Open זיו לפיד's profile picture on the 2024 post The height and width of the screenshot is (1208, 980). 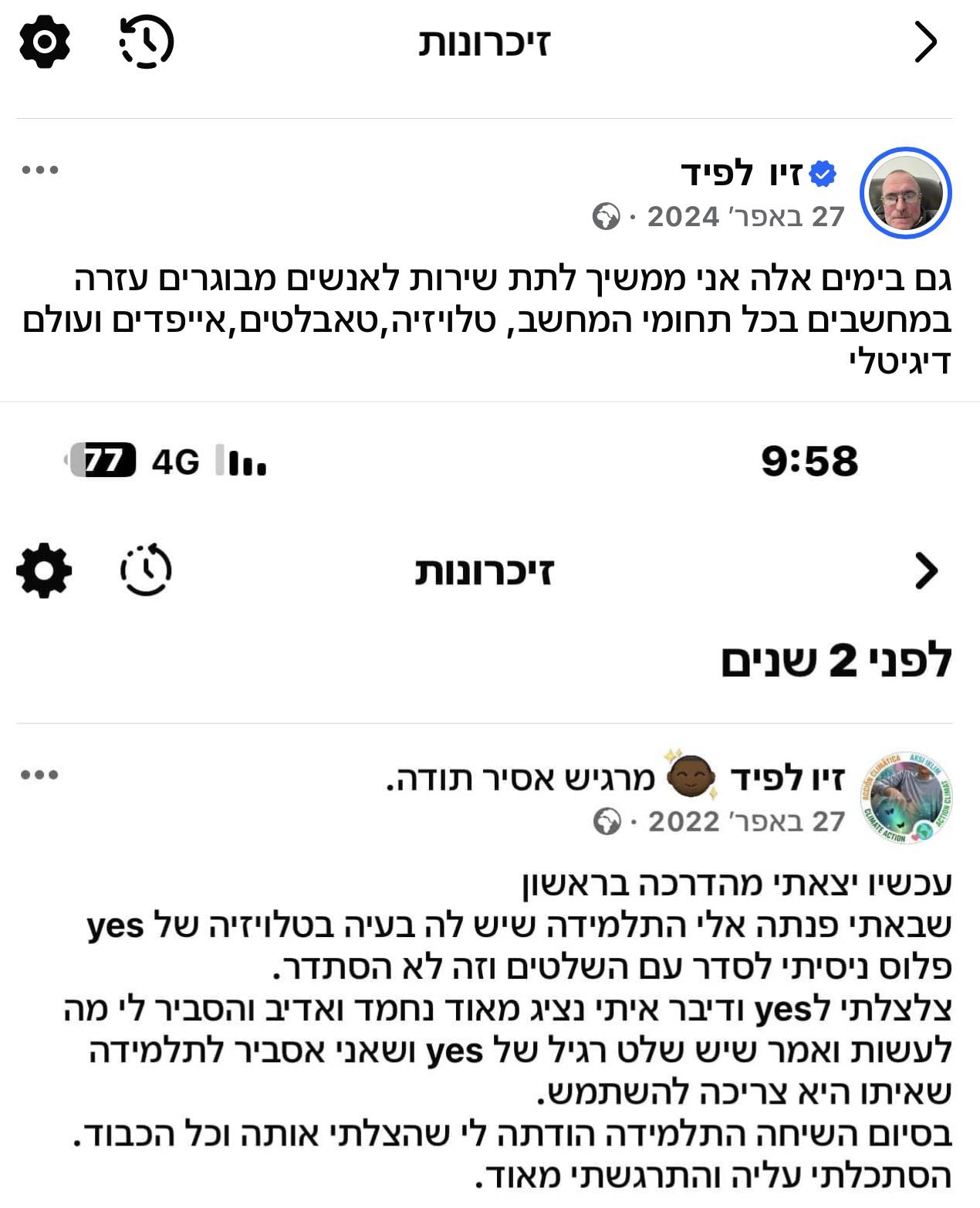[x=906, y=193]
